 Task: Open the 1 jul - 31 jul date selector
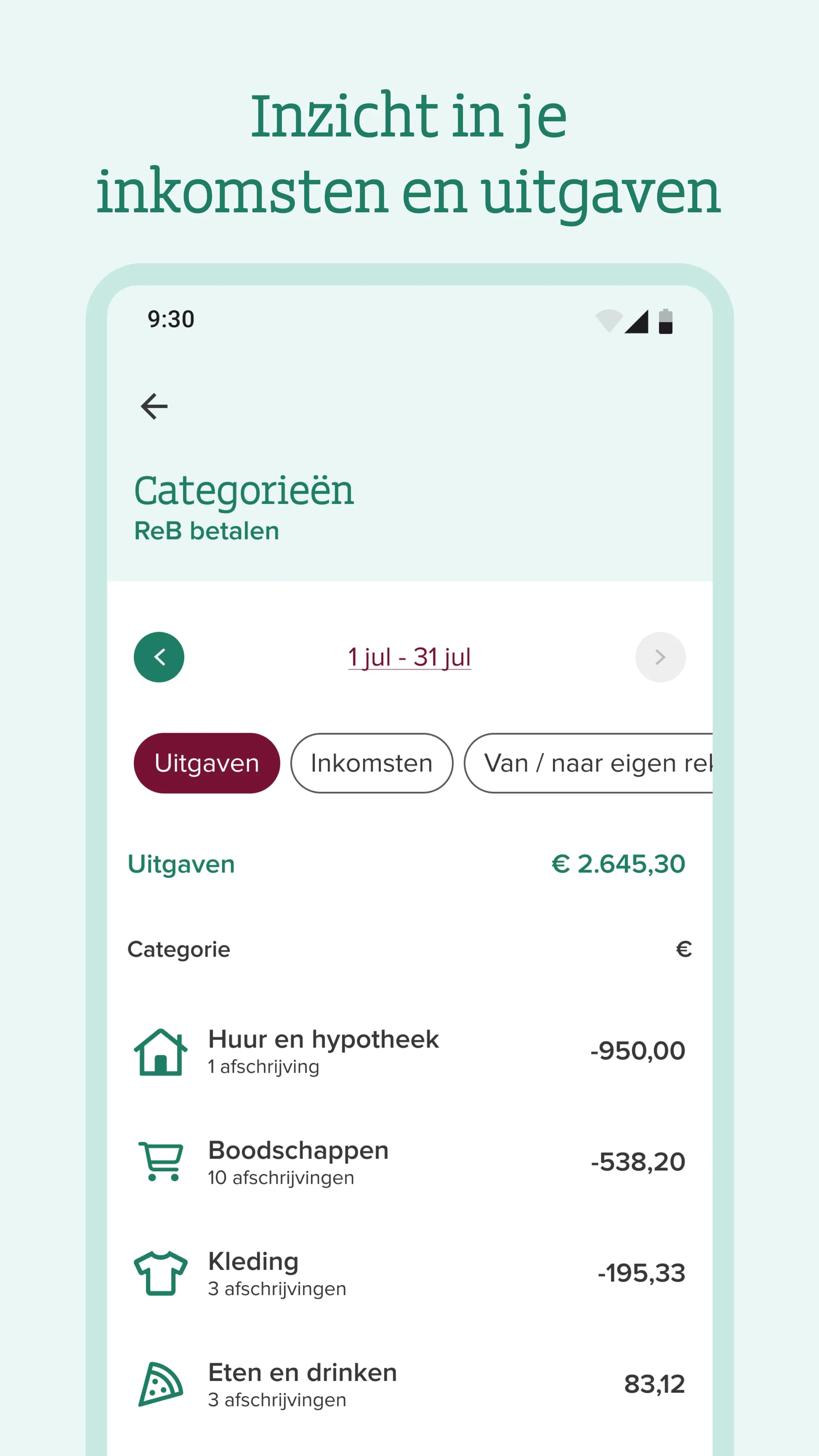(409, 656)
